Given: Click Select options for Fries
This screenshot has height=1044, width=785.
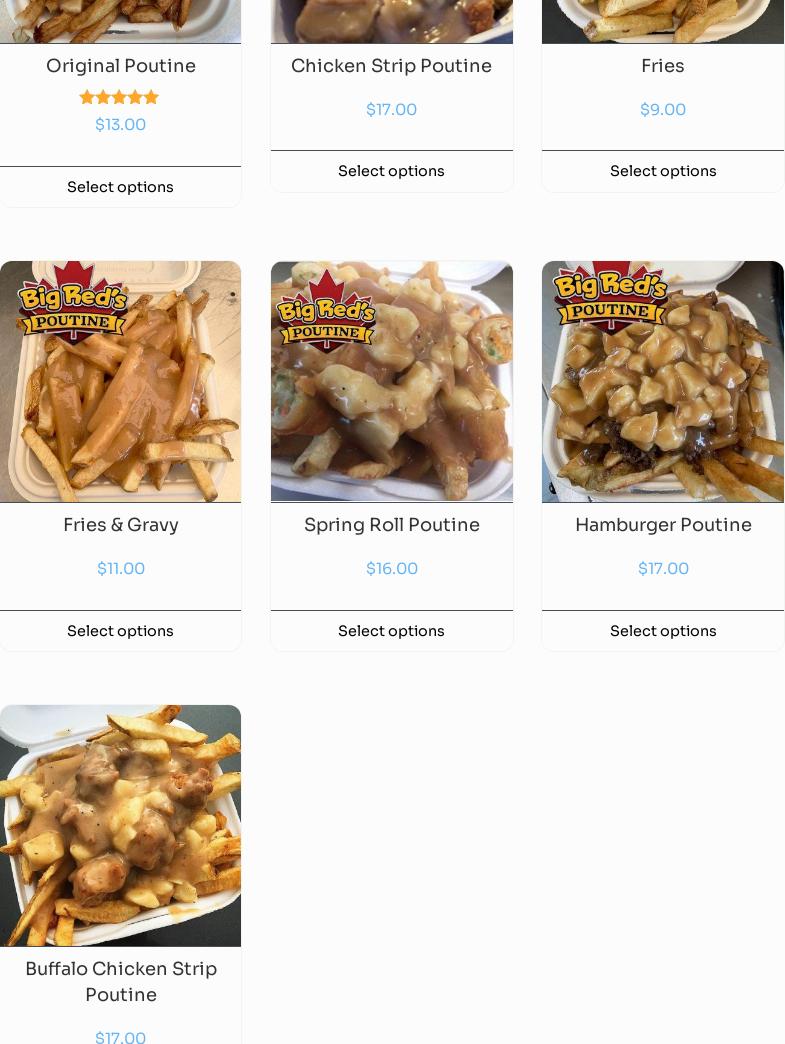Looking at the screenshot, I should (x=662, y=171).
